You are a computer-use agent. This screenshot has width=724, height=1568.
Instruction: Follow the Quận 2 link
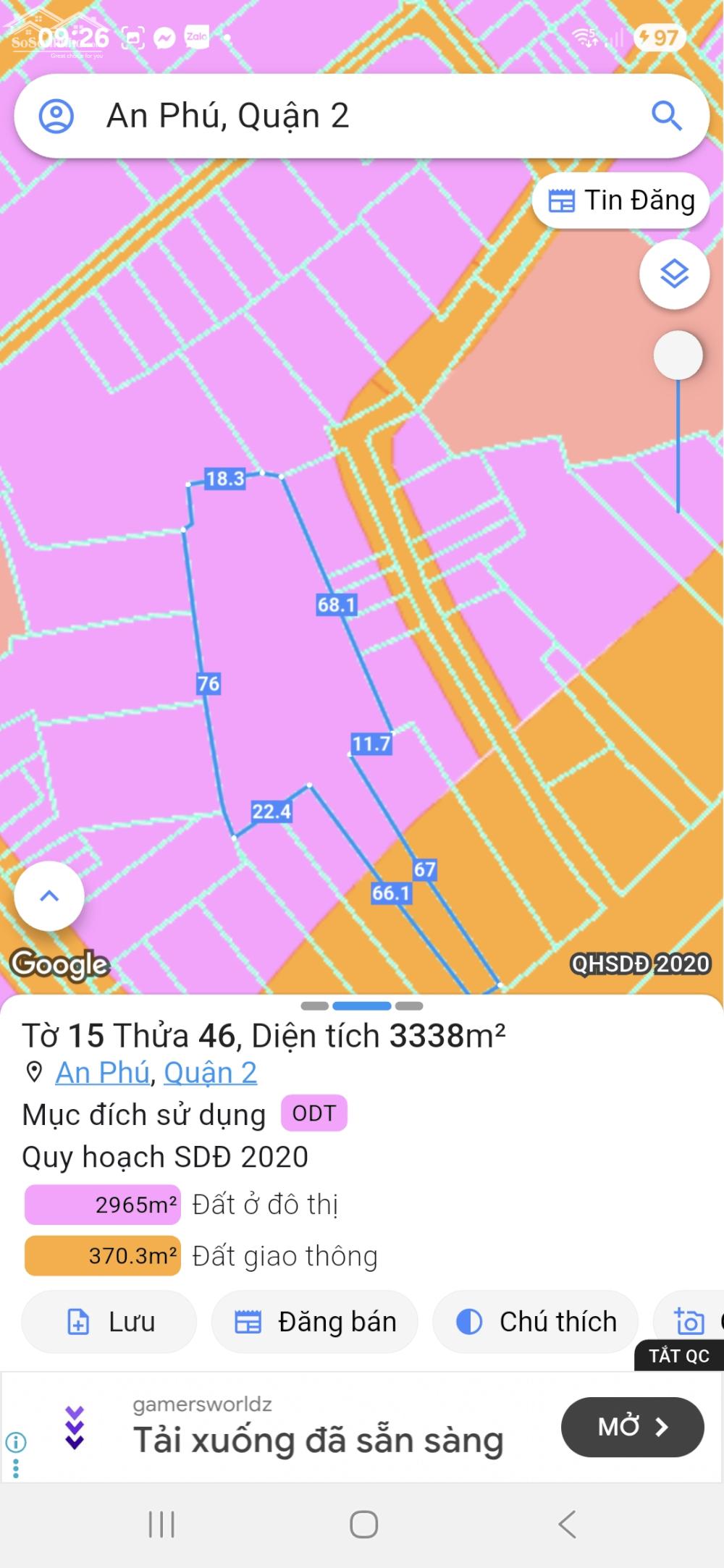(211, 1073)
